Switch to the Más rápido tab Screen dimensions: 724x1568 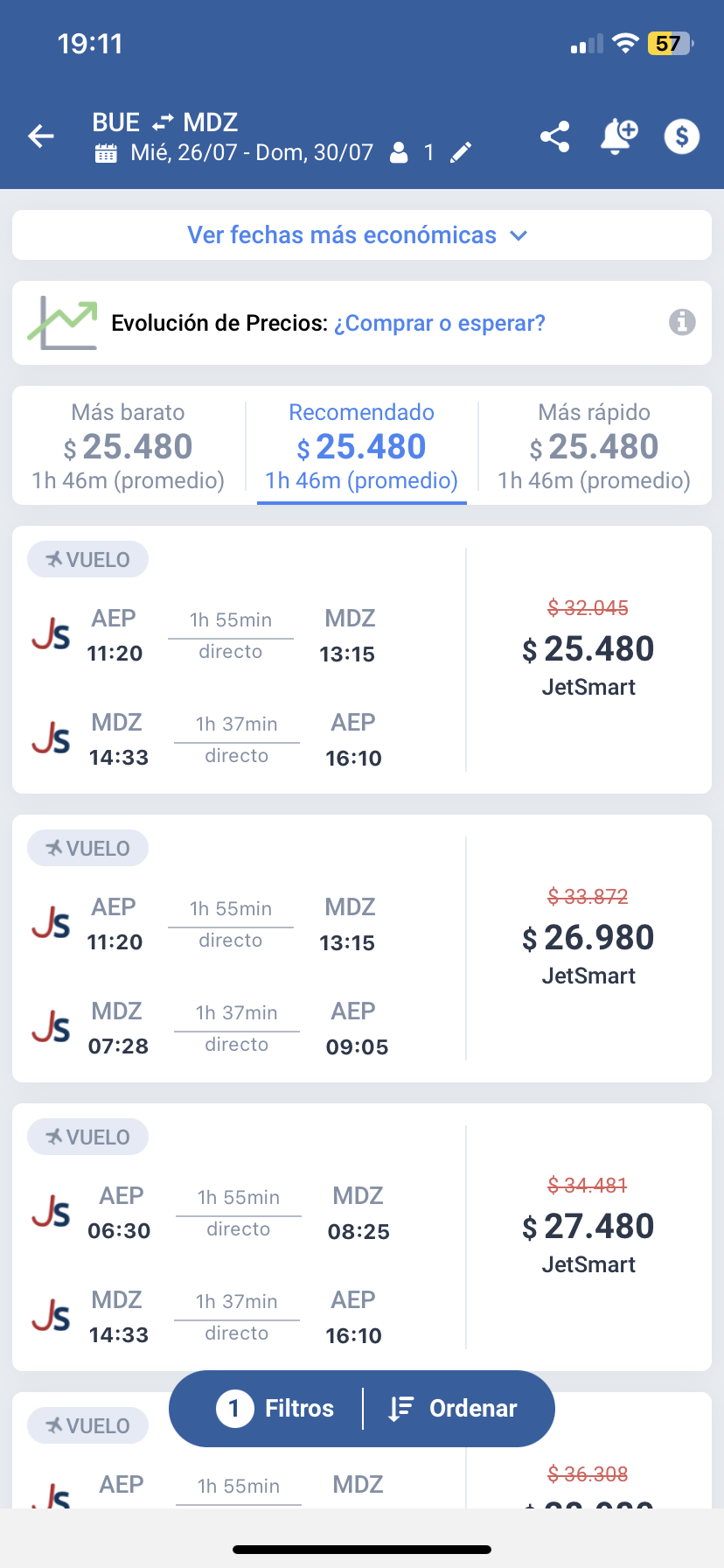coord(595,445)
